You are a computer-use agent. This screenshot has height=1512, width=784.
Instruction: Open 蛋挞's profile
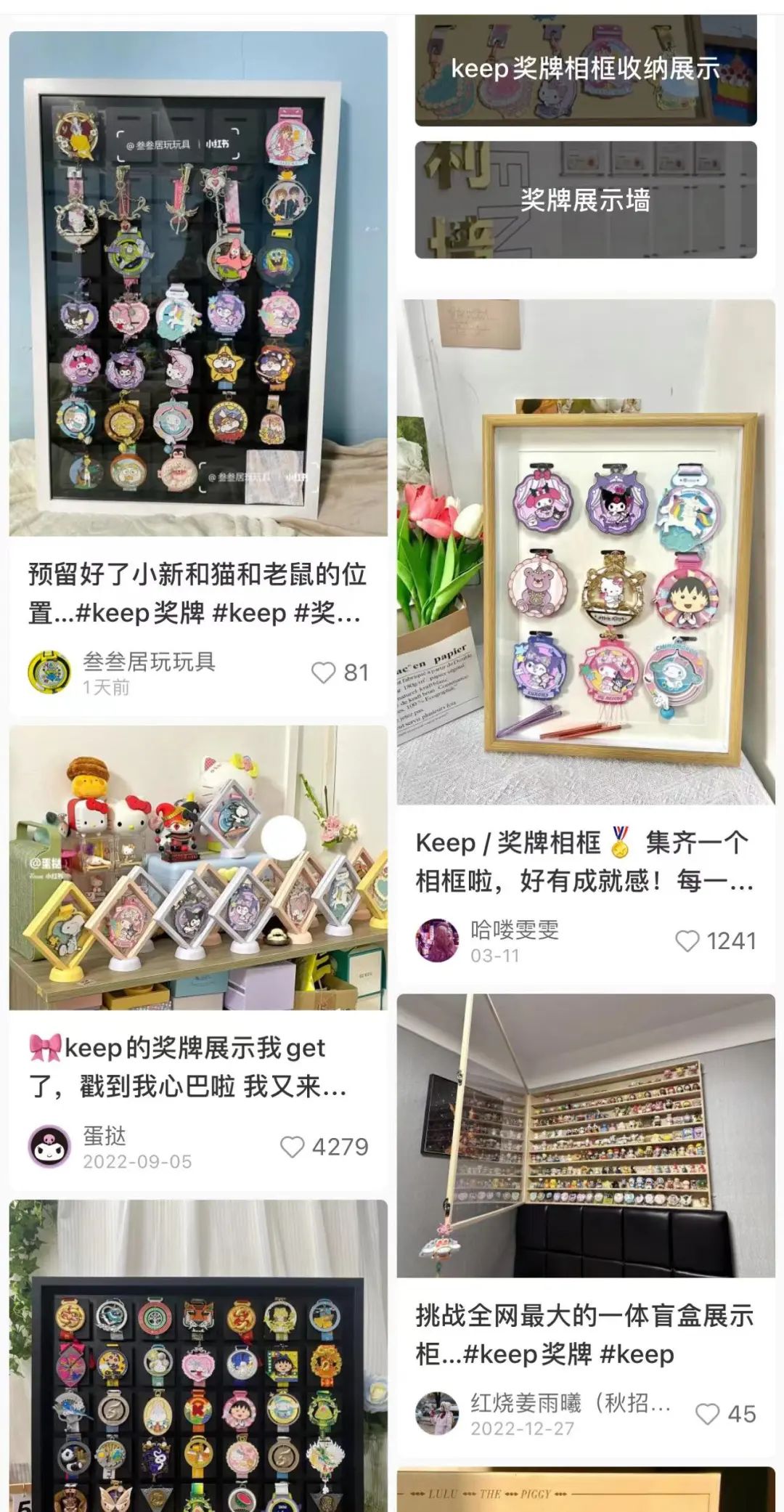point(49,1147)
